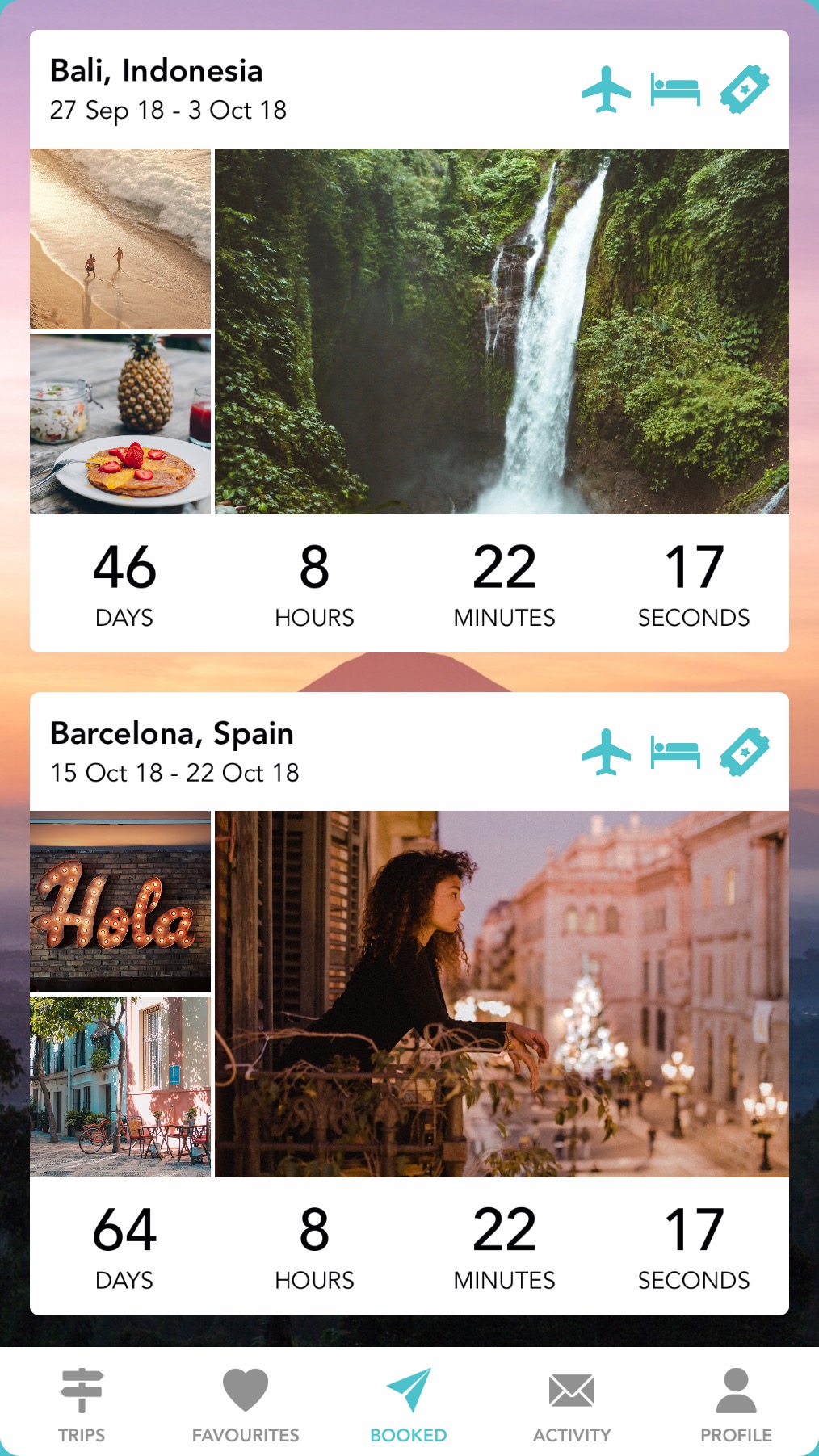The width and height of the screenshot is (819, 1456).
Task: Open the Activity tab
Action: tap(572, 1404)
